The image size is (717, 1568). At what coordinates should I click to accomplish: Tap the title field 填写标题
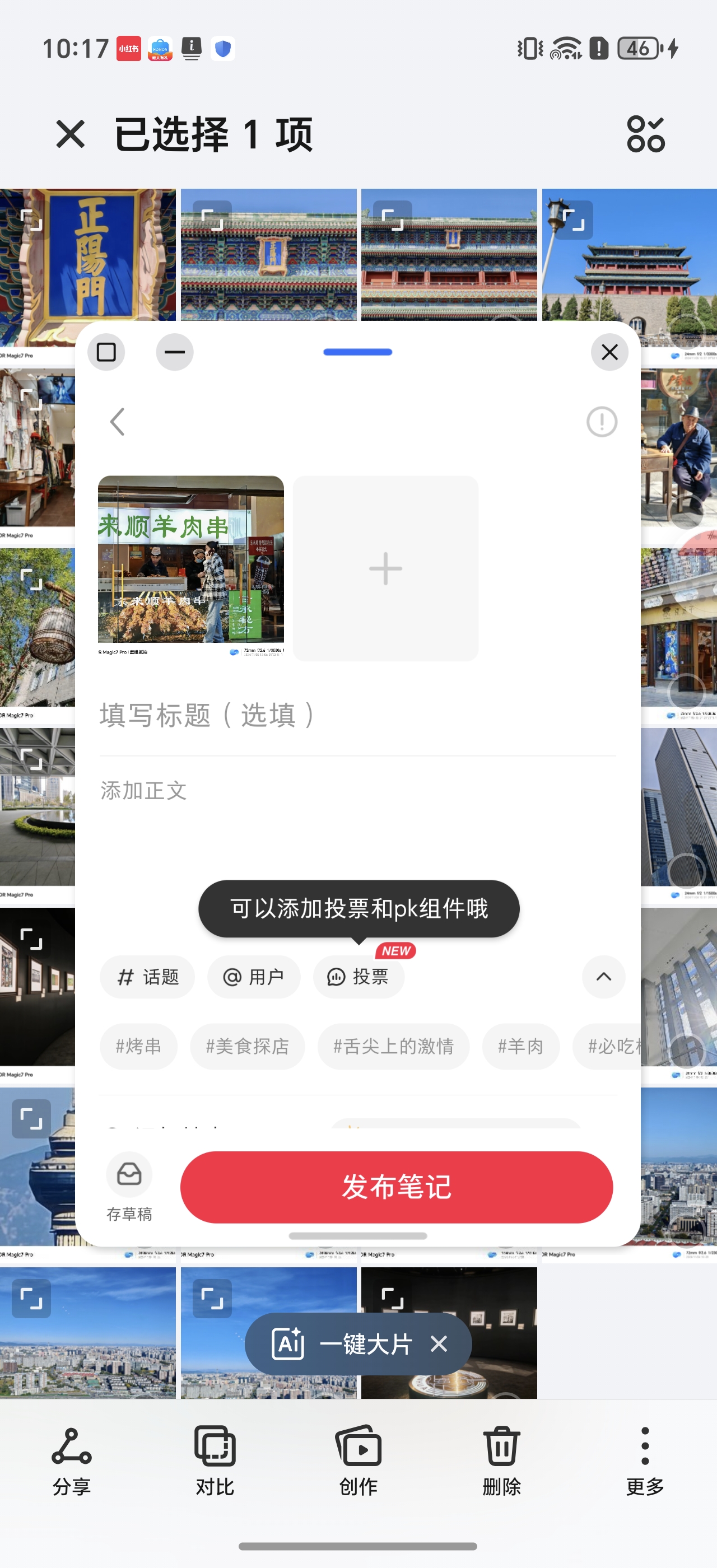(x=357, y=715)
